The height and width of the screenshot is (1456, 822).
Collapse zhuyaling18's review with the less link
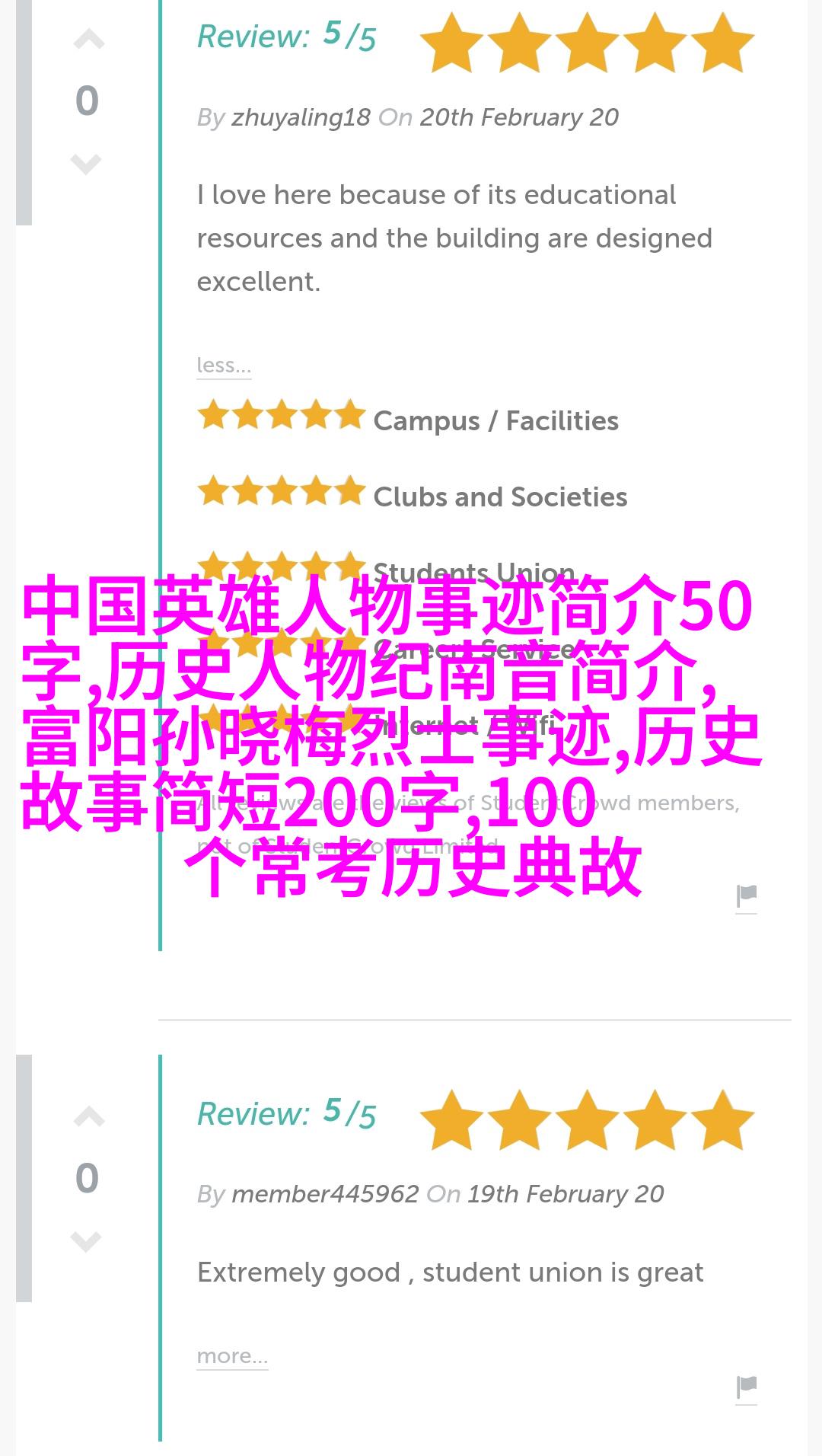tap(223, 366)
